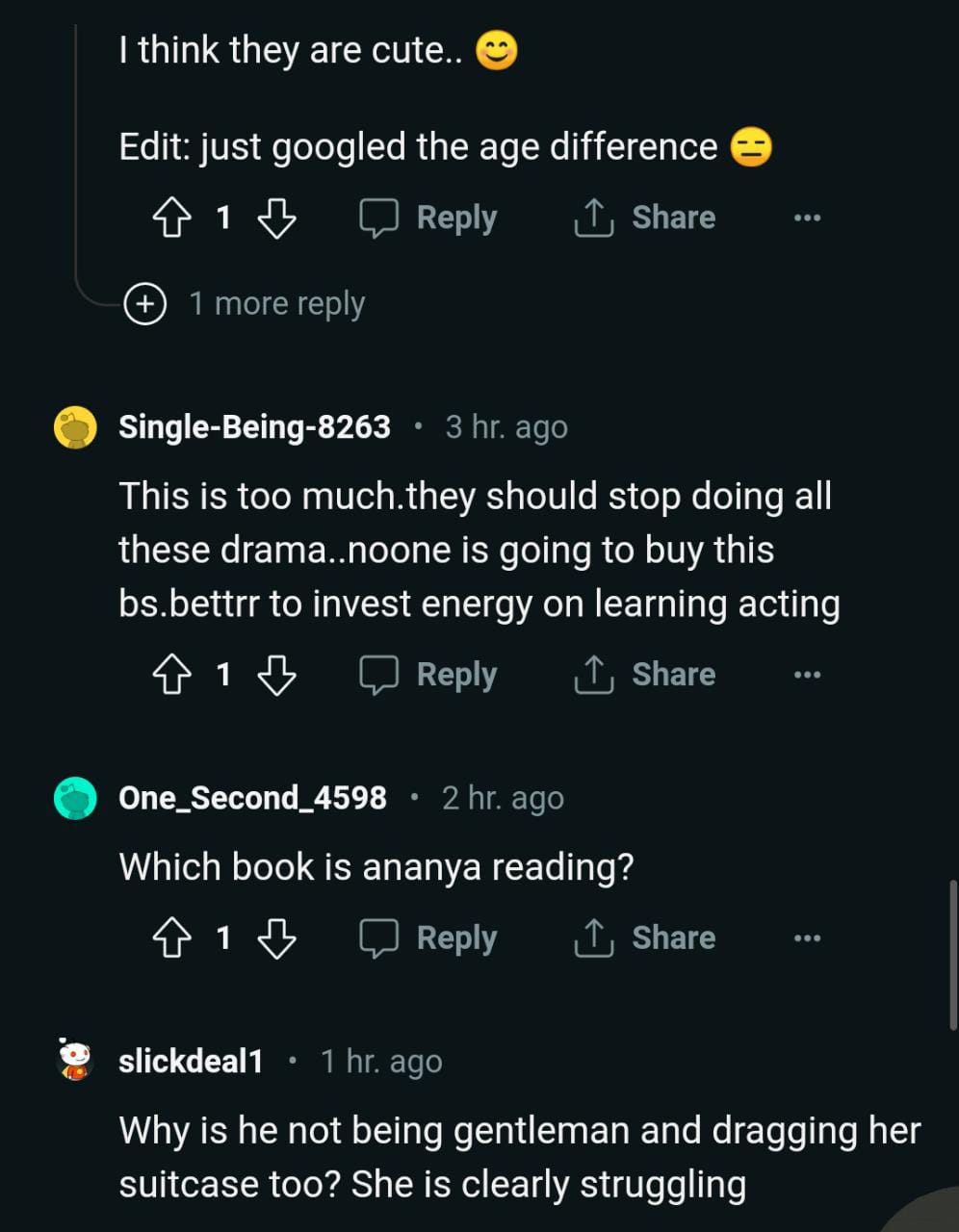Share Single-Being-8263's comment
The height and width of the screenshot is (1232, 959).
tap(644, 675)
